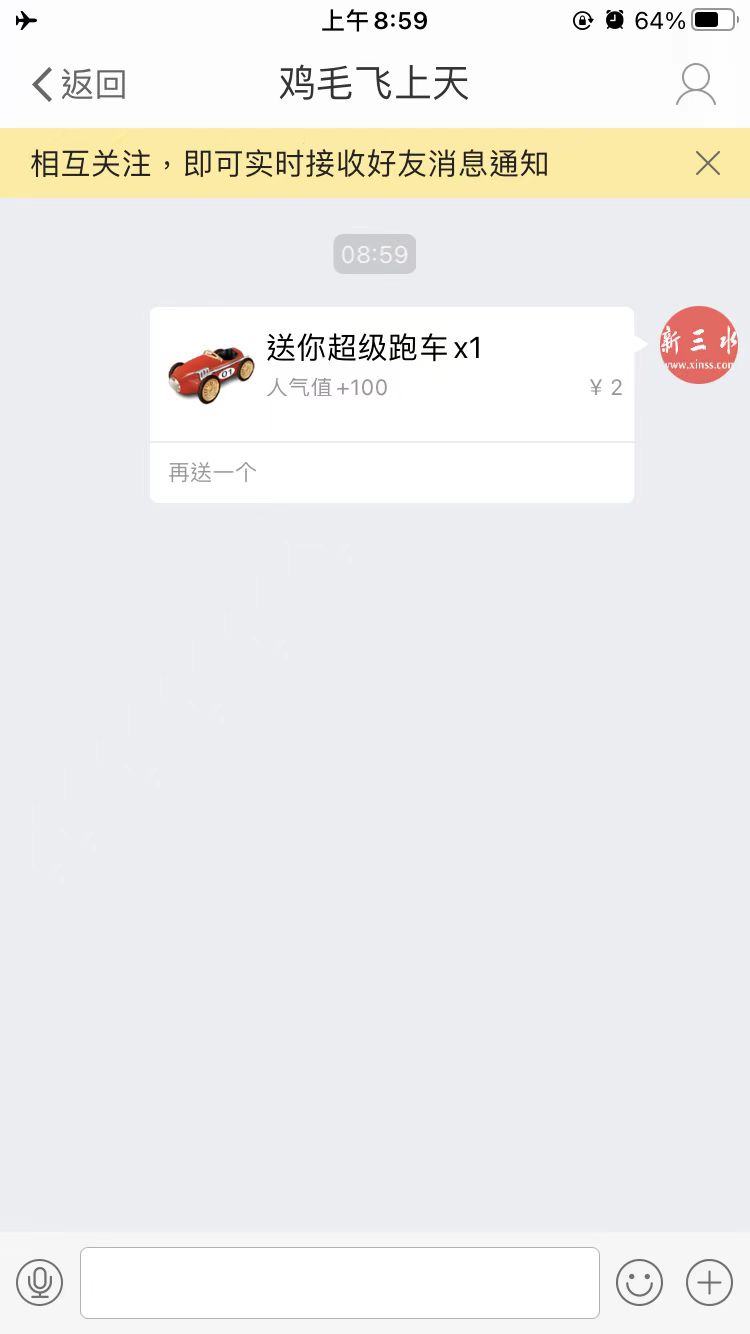View the sender's red avatar
The width and height of the screenshot is (750, 1334).
tap(698, 345)
